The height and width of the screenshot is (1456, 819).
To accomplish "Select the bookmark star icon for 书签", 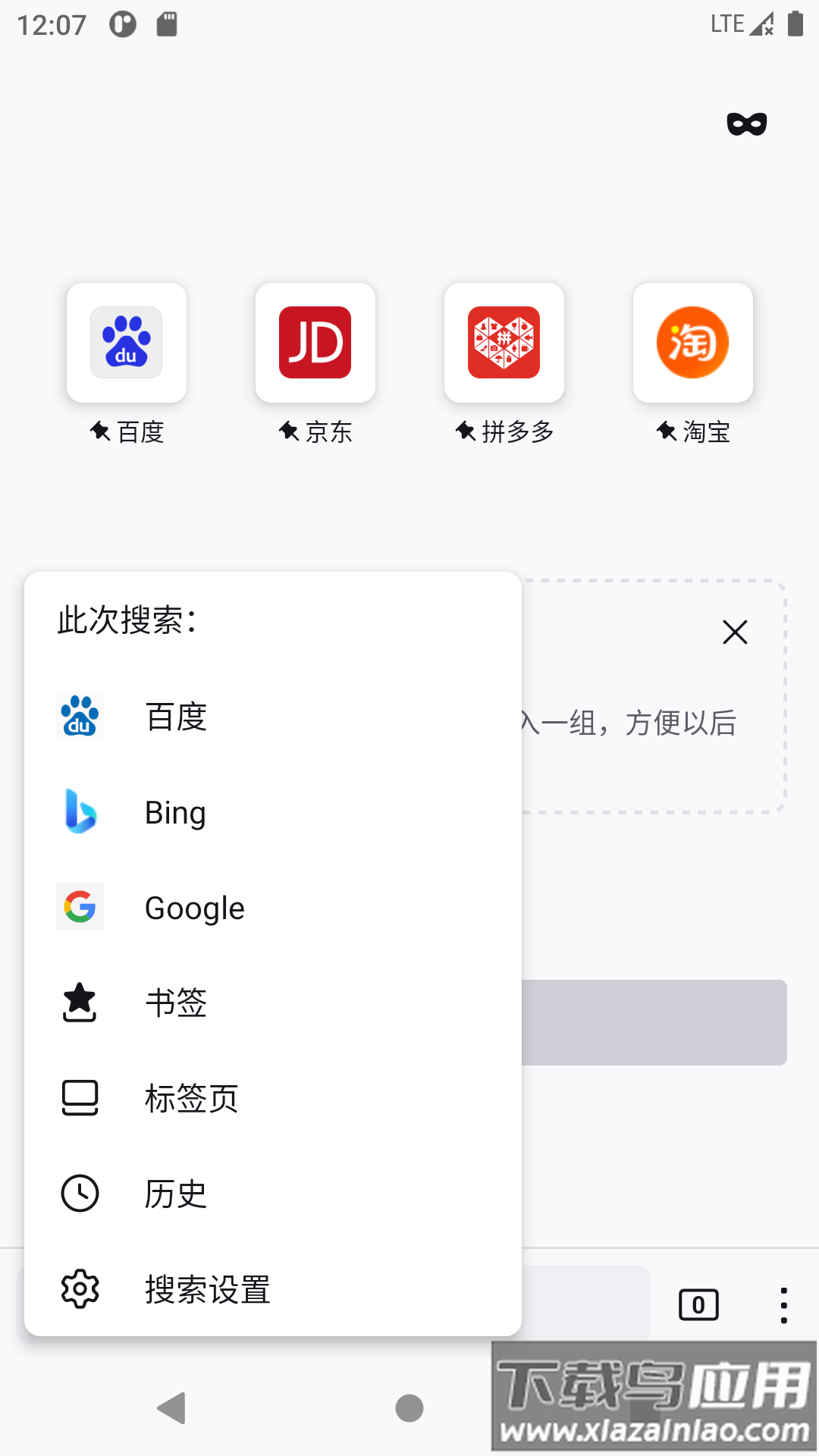I will click(x=80, y=1003).
